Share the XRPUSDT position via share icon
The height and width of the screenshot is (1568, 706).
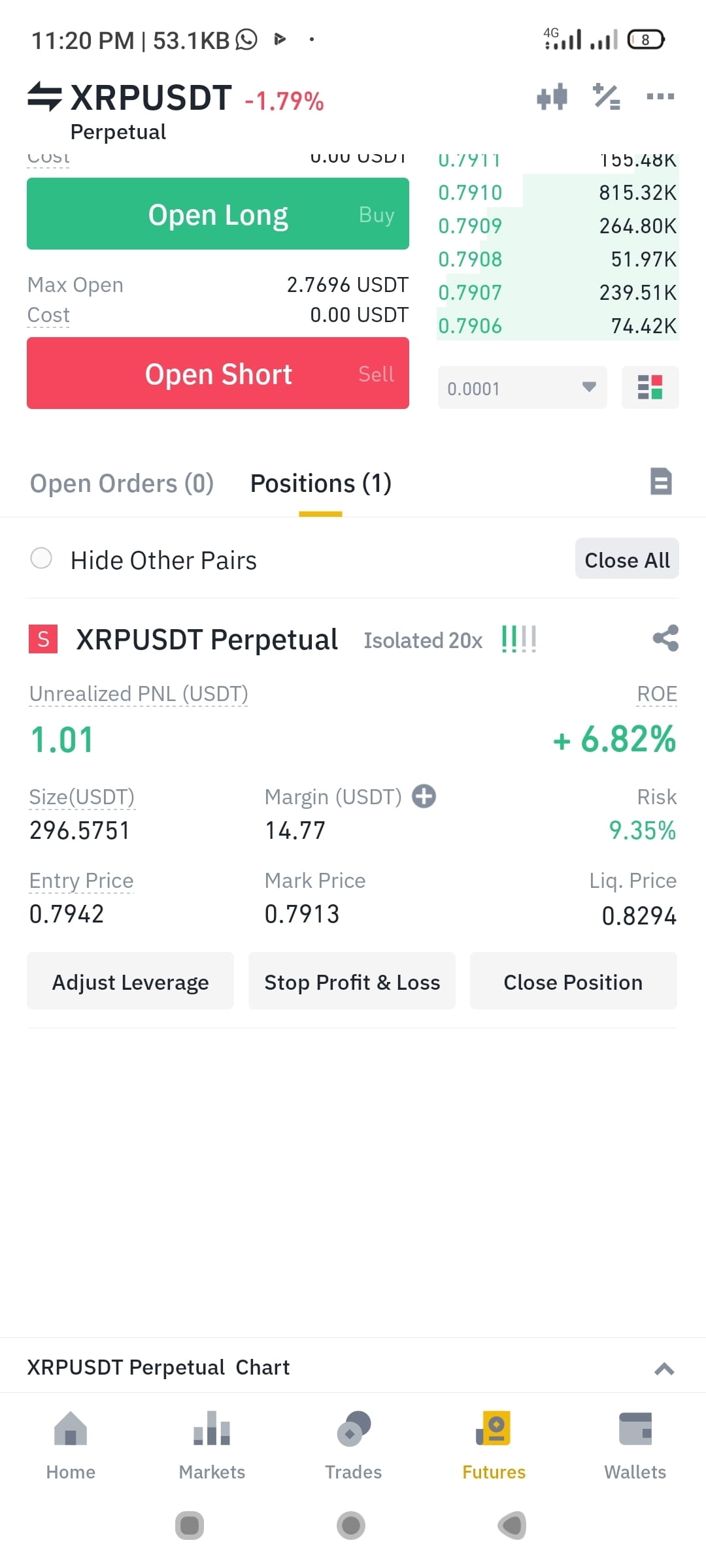(665, 639)
